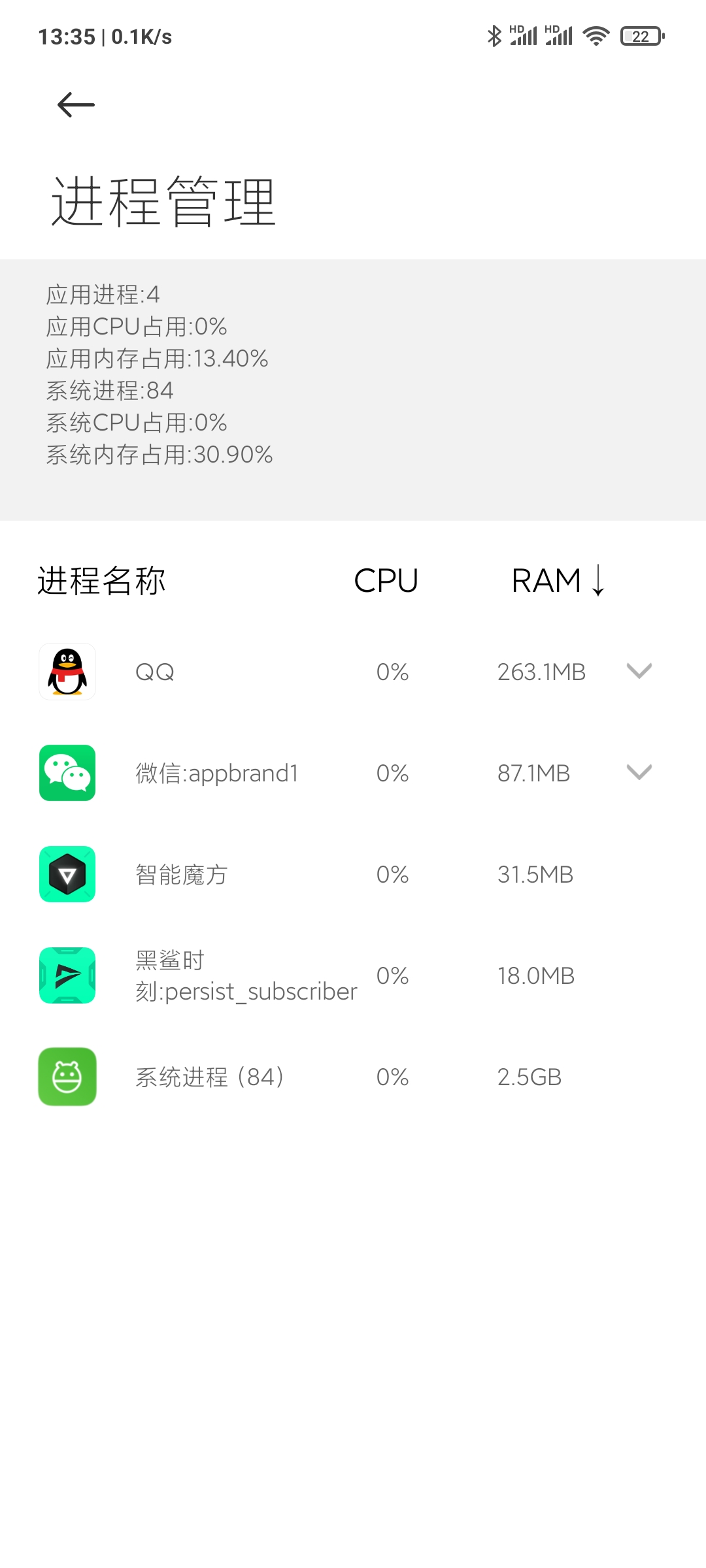Image resolution: width=706 pixels, height=1568 pixels.
Task: Sort processes by RAM column header
Action: 558,580
